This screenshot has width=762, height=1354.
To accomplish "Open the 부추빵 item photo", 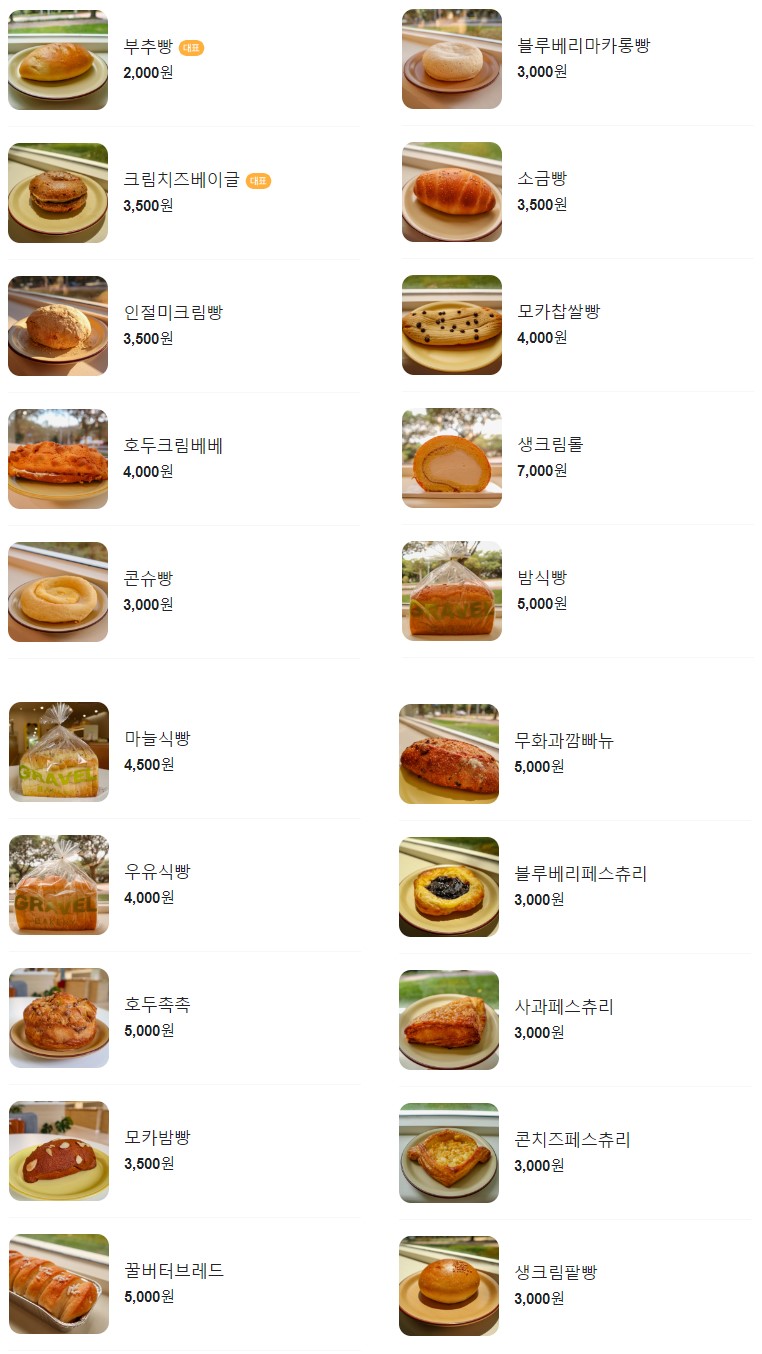I will (57, 59).
